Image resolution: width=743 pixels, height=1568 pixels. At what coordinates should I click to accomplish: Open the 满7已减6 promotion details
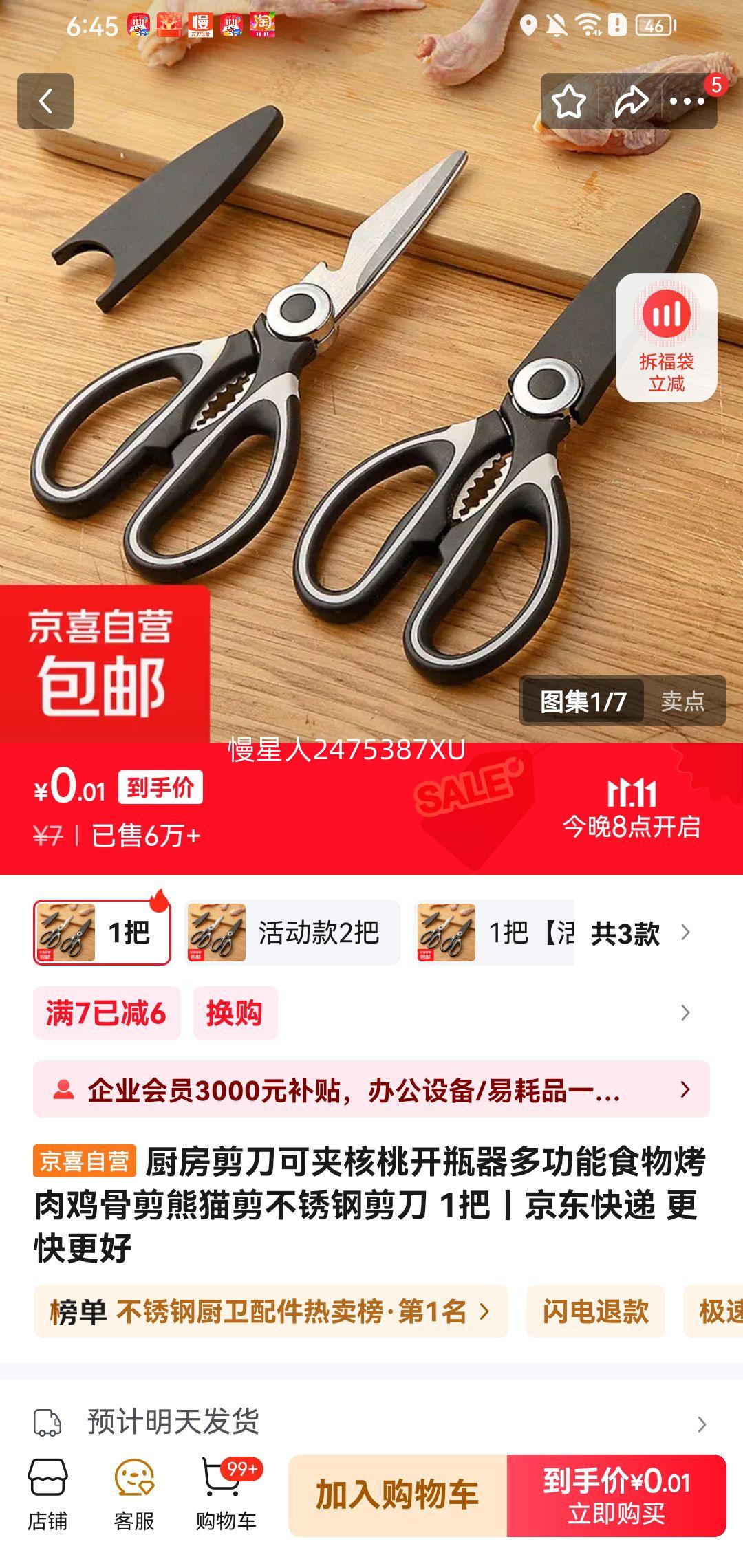click(107, 1013)
